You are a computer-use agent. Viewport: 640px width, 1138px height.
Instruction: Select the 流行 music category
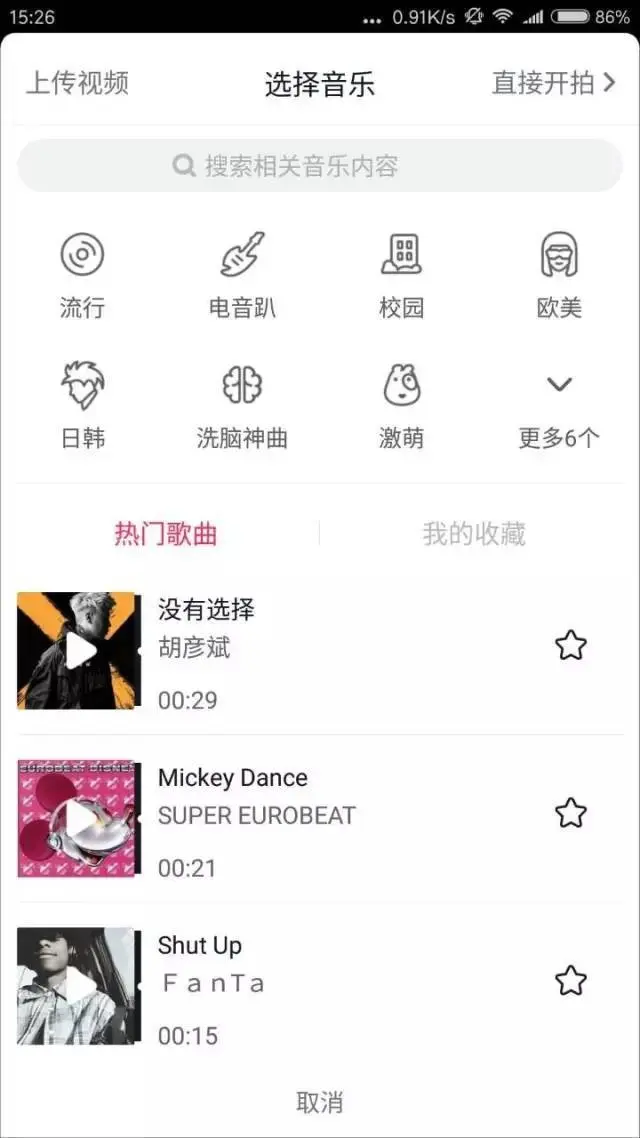point(82,273)
